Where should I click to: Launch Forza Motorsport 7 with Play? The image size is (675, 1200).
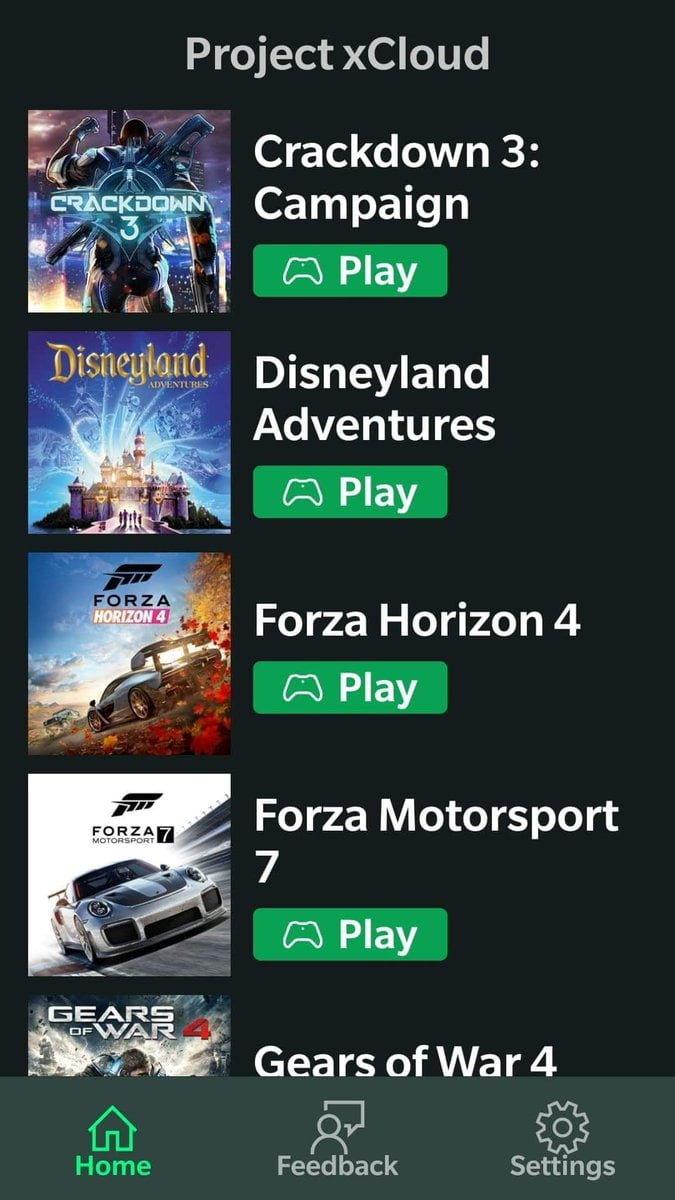pos(350,934)
